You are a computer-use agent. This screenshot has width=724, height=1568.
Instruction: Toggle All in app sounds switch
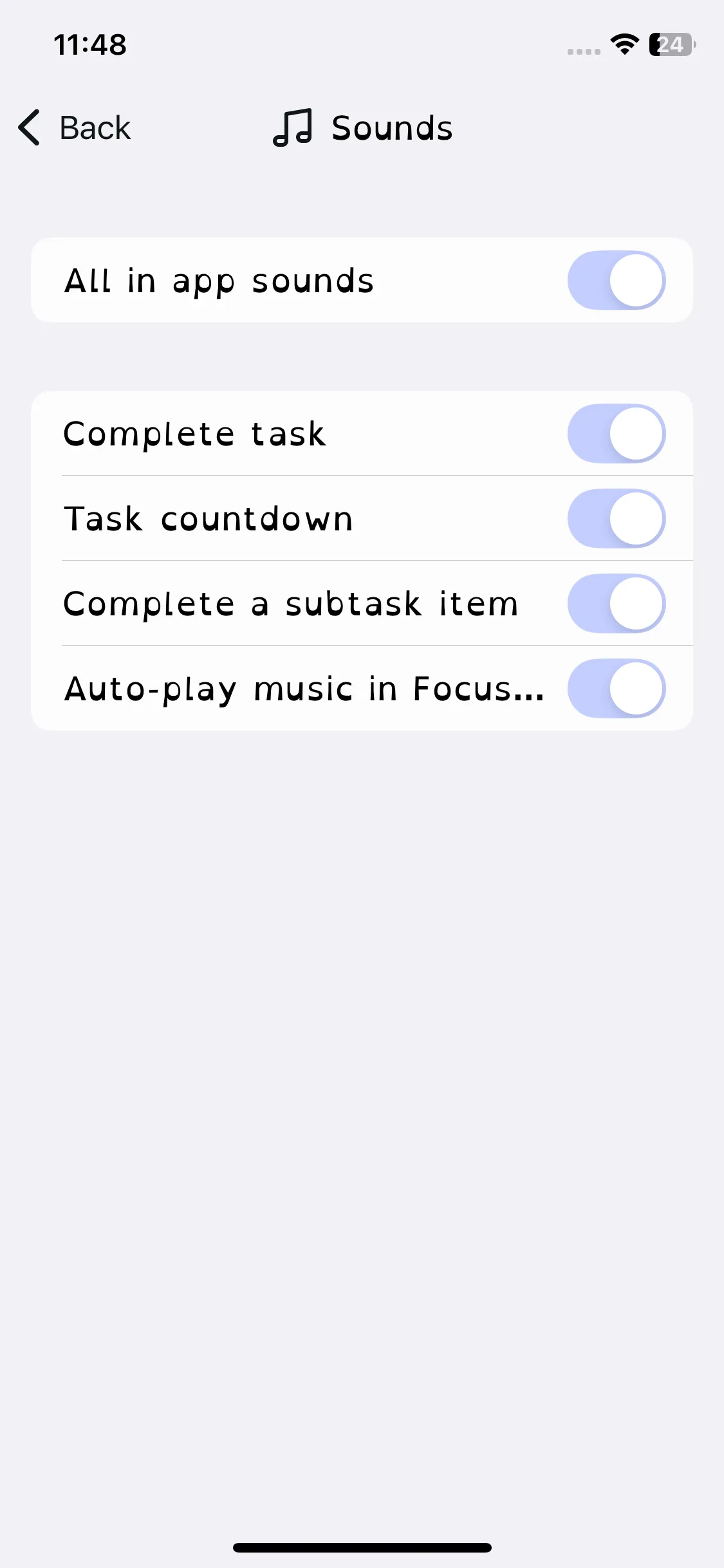pos(616,281)
